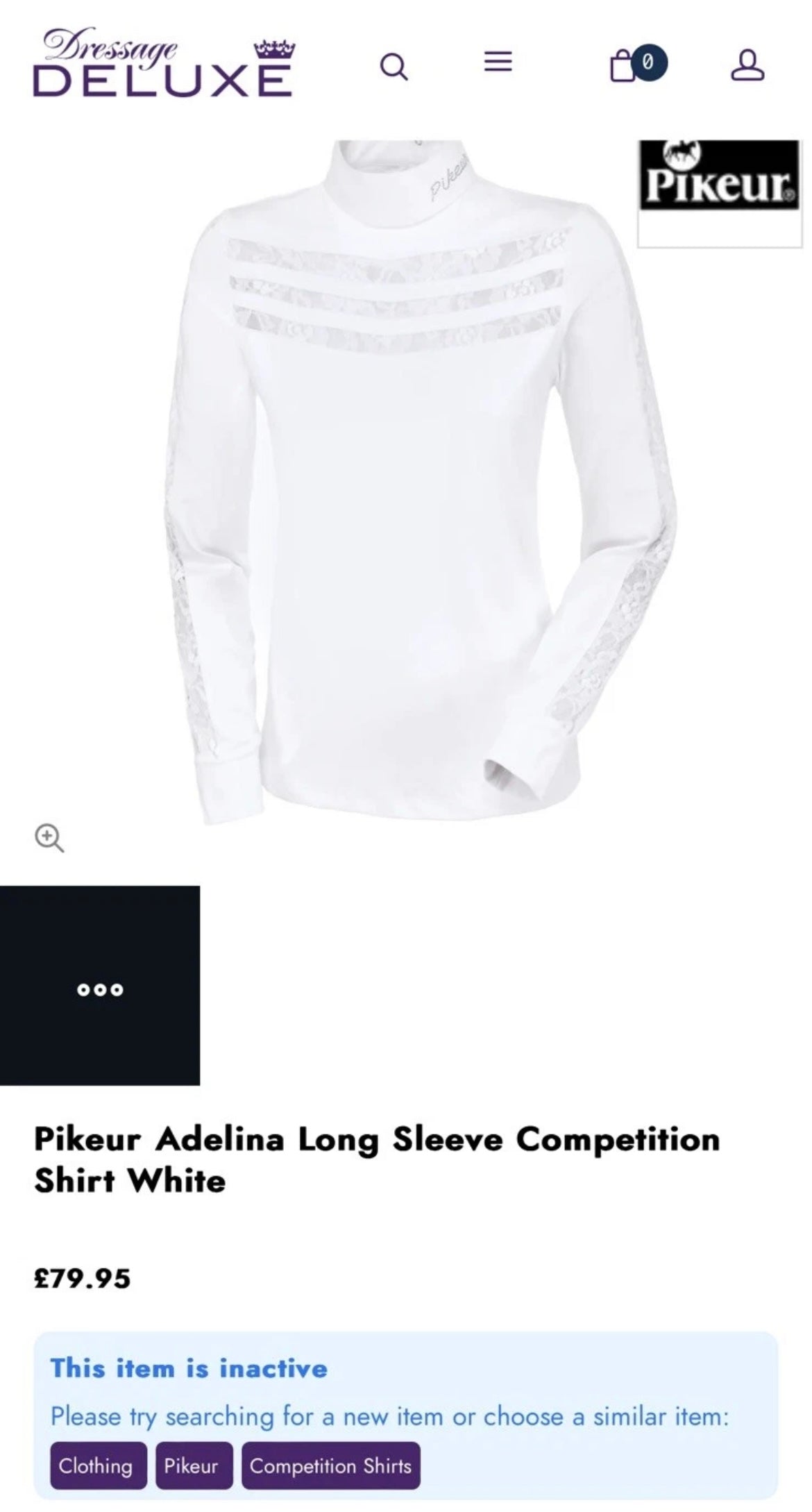This screenshot has height=1512, width=812.
Task: Open the hamburger navigation menu
Action: (x=498, y=62)
